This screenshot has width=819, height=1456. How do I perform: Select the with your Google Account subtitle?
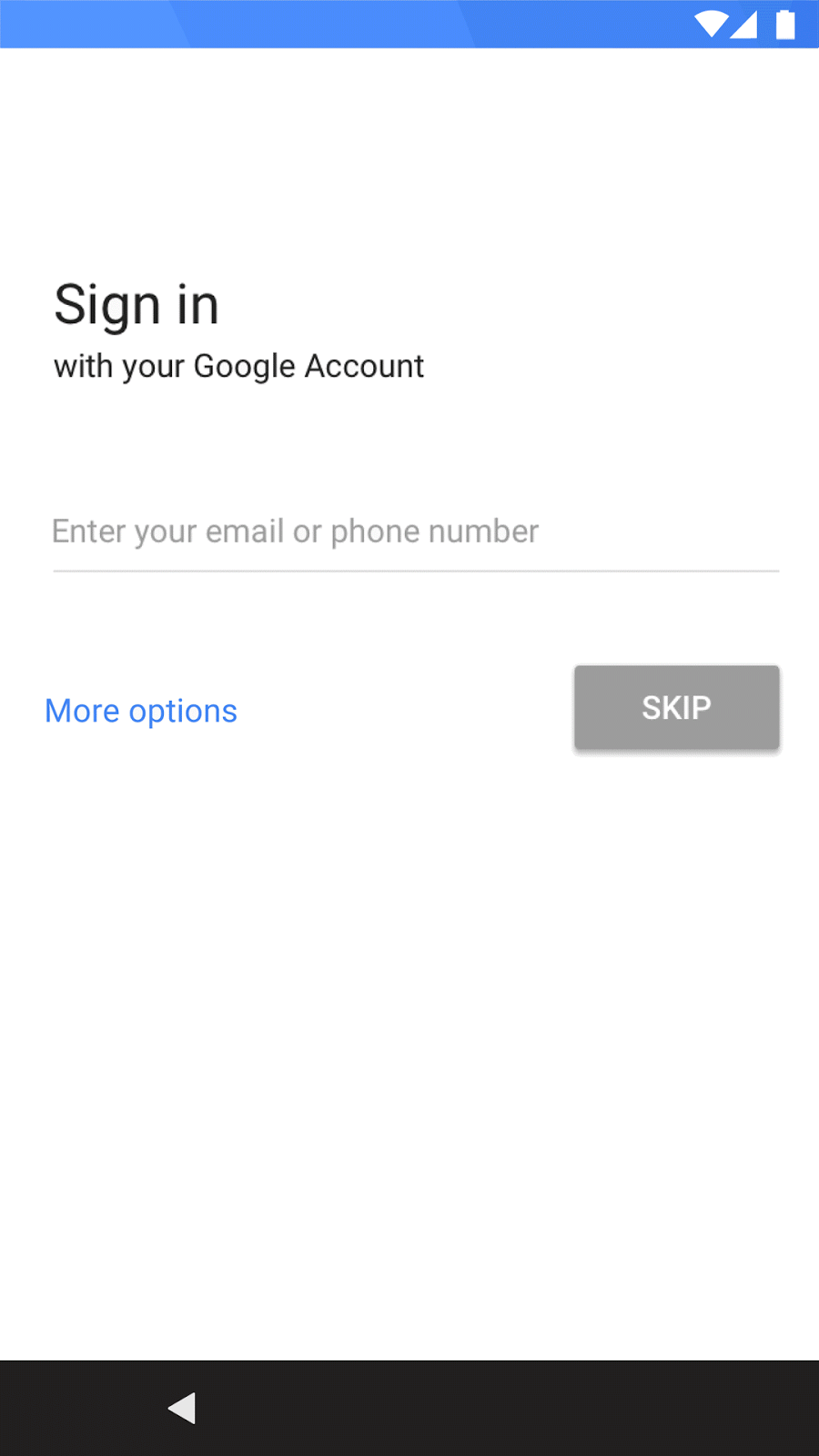pyautogui.click(x=239, y=366)
